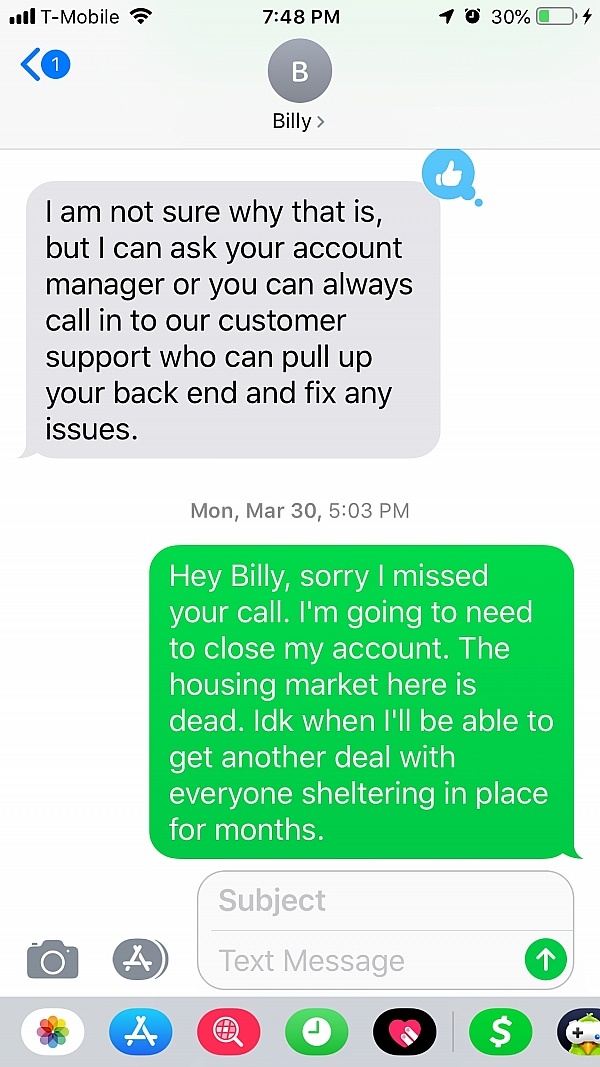Image resolution: width=600 pixels, height=1067 pixels.
Task: Tap the Subject field
Action: [385, 901]
